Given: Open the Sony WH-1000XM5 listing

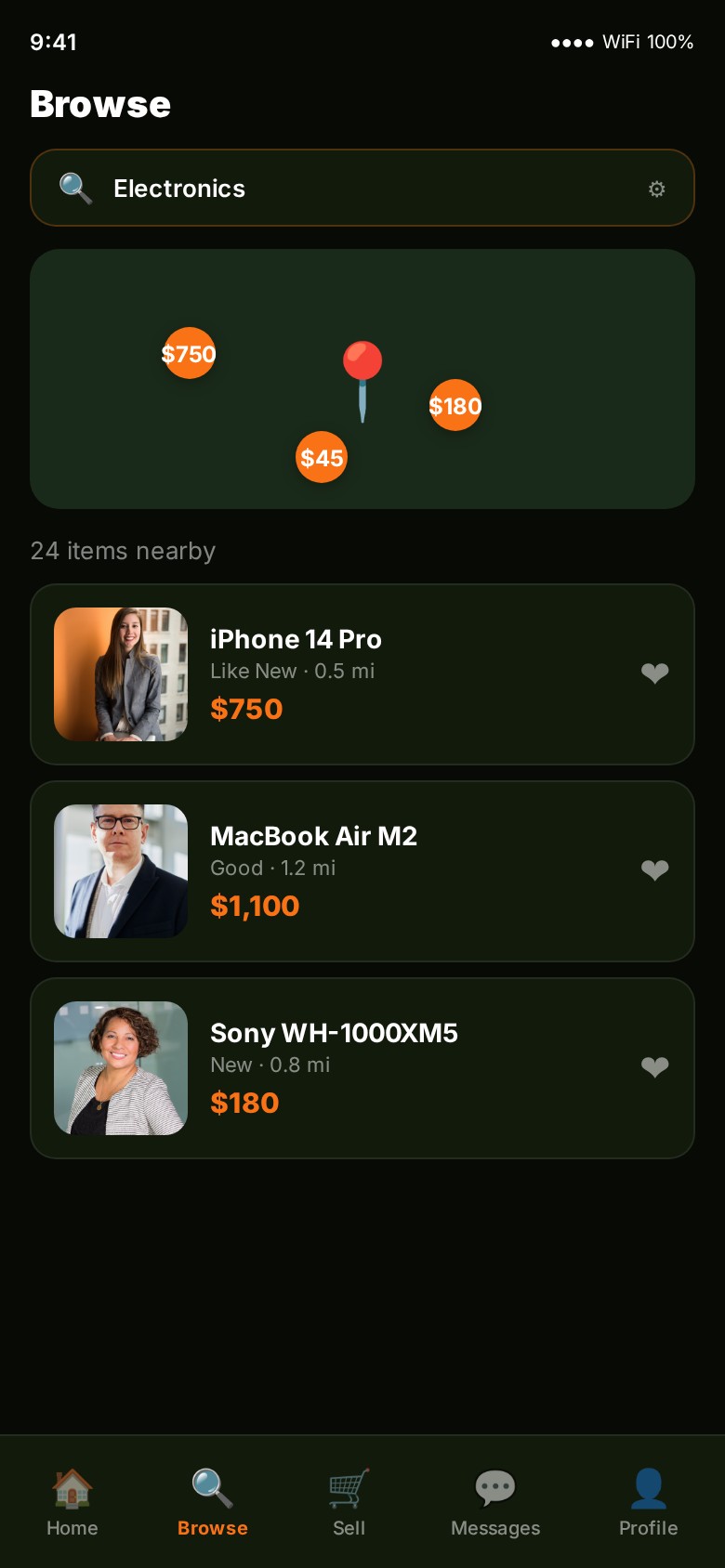Looking at the screenshot, I should click(372, 1068).
